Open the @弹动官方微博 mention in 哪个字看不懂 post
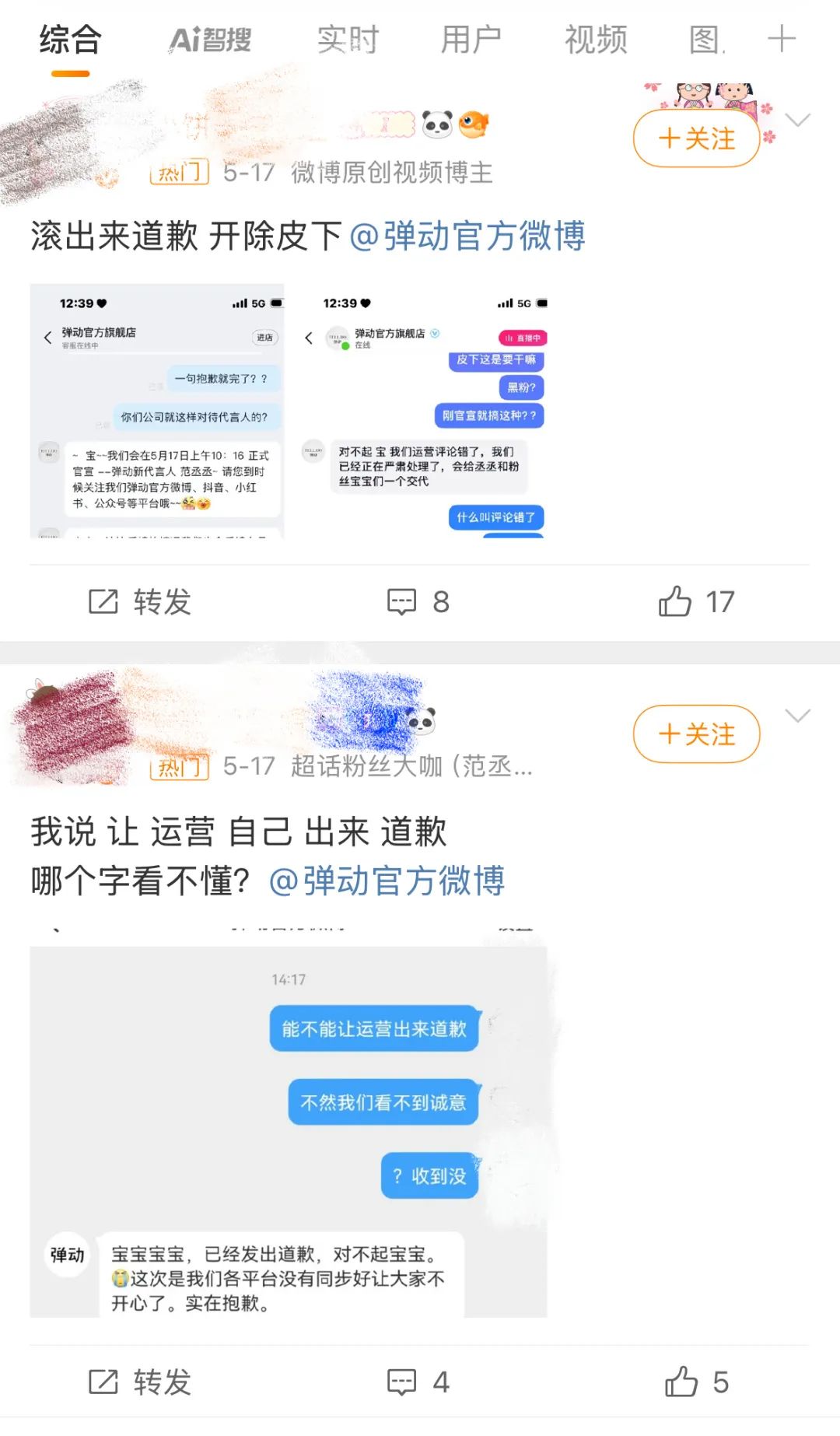The image size is (840, 1436). pyautogui.click(x=387, y=881)
